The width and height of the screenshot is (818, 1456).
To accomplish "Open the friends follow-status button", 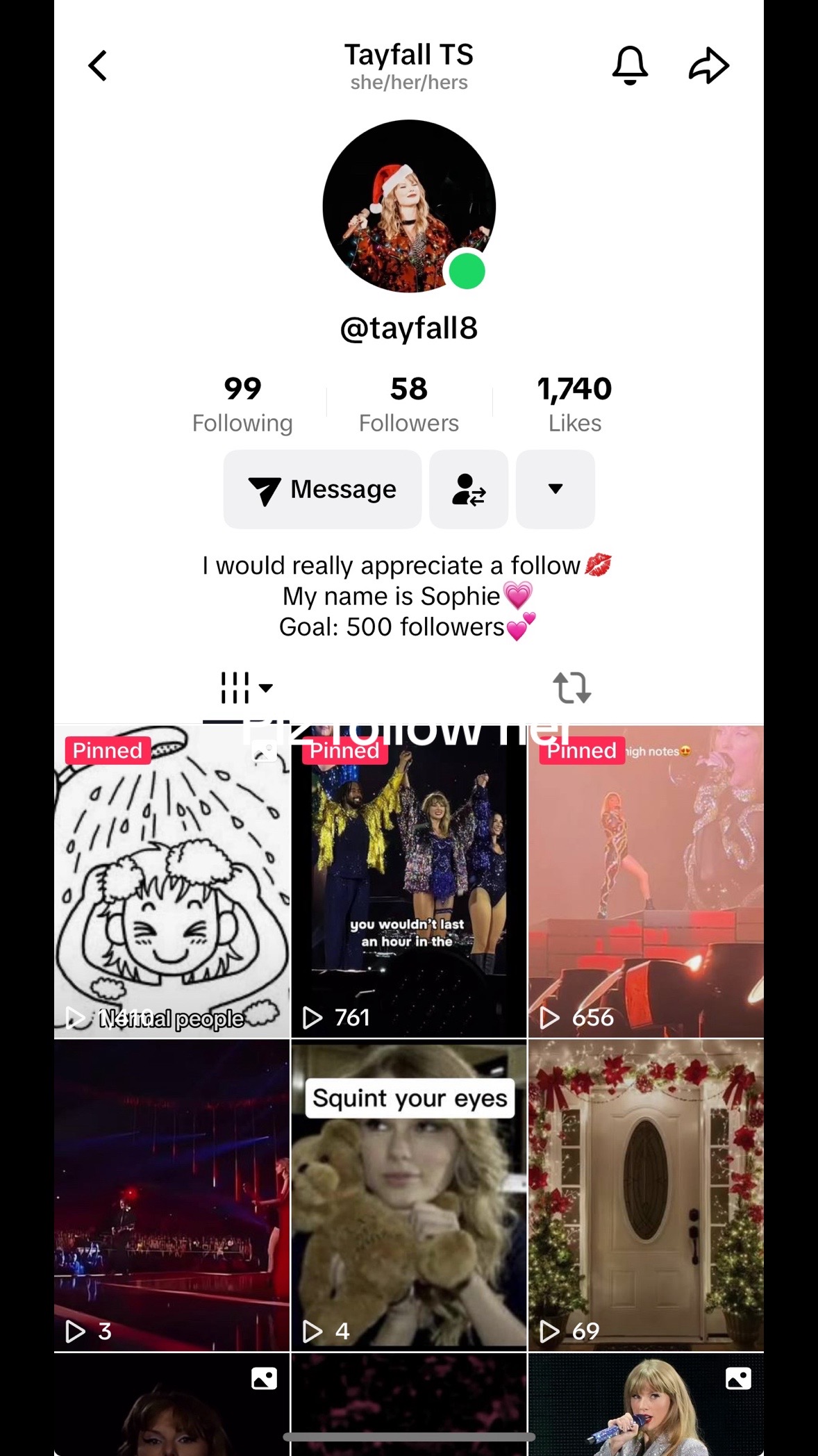I will 469,489.
